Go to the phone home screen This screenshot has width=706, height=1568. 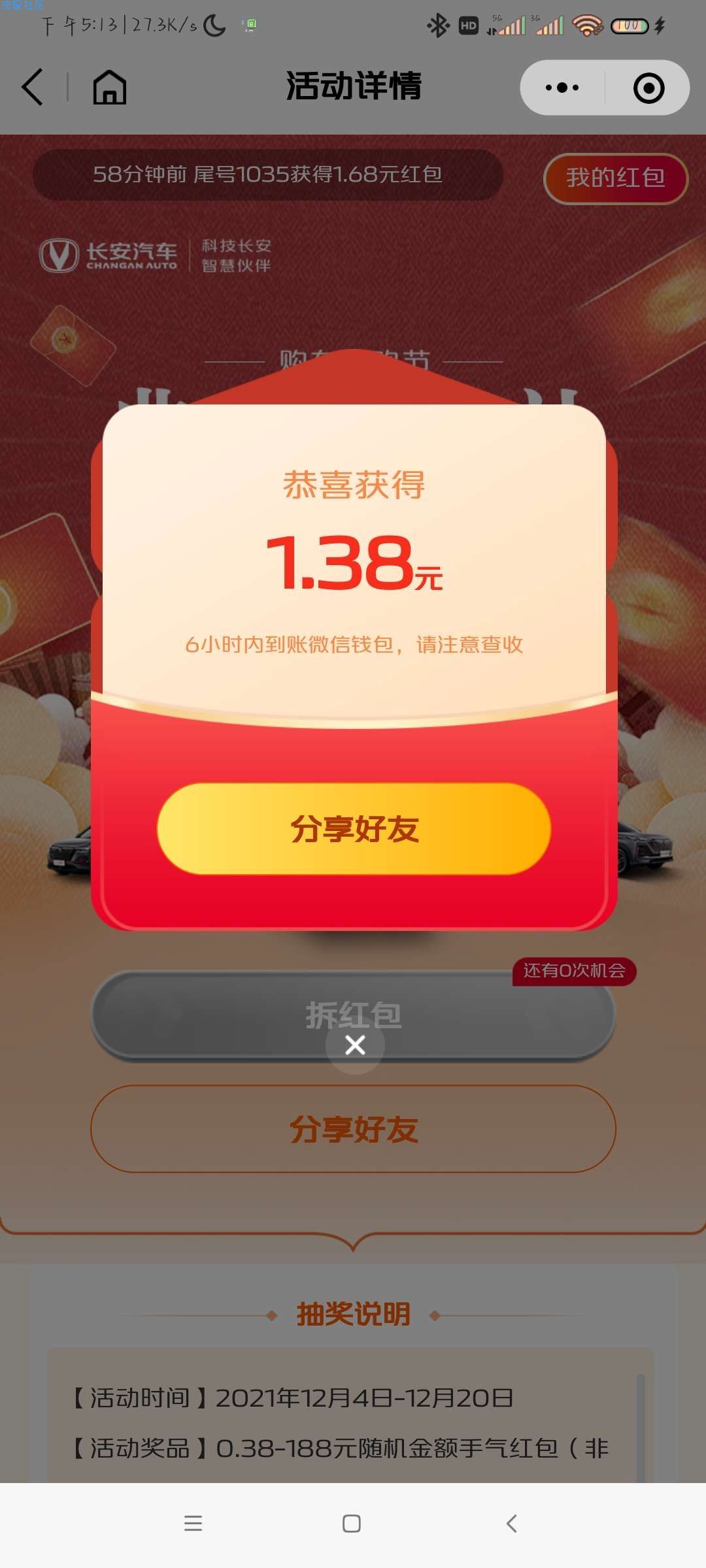[x=352, y=1524]
